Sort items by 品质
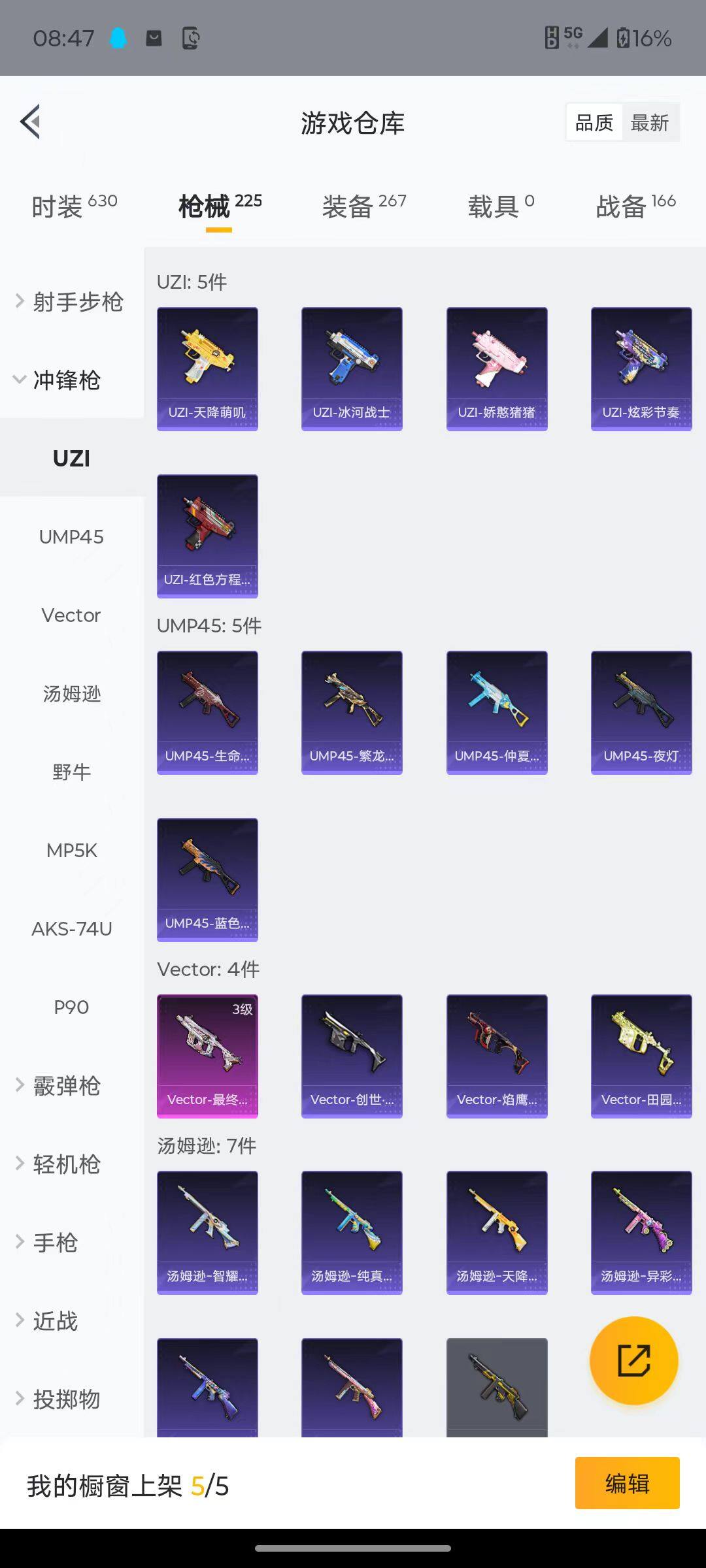The width and height of the screenshot is (706, 1568). point(594,123)
